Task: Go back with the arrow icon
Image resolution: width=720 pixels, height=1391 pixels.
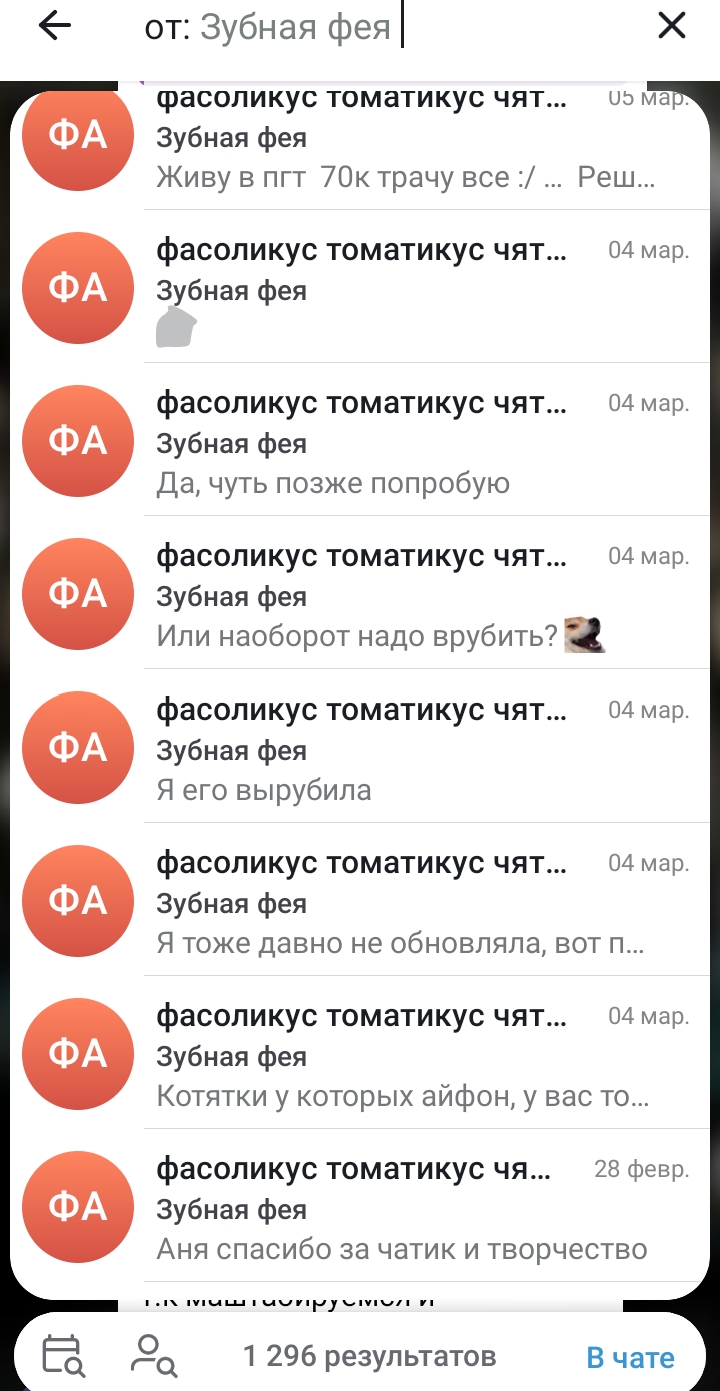Action: [55, 27]
